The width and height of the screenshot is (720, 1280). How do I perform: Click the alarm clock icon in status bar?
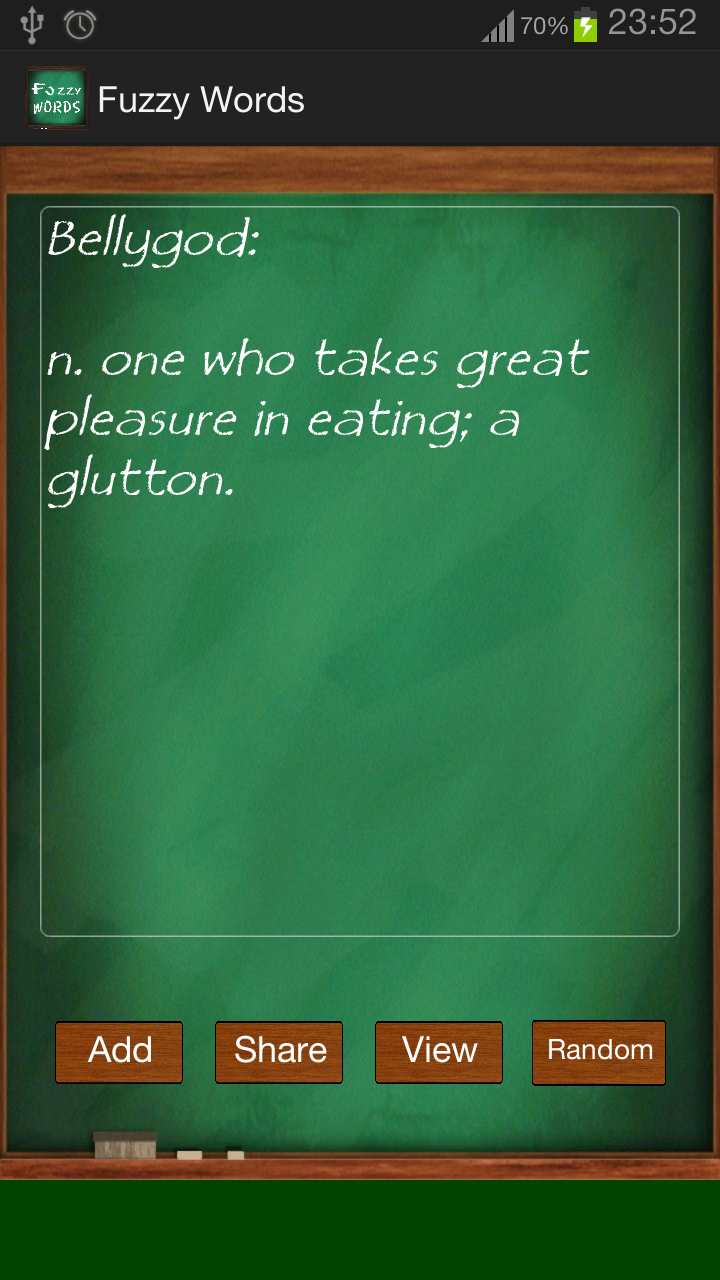(x=80, y=25)
